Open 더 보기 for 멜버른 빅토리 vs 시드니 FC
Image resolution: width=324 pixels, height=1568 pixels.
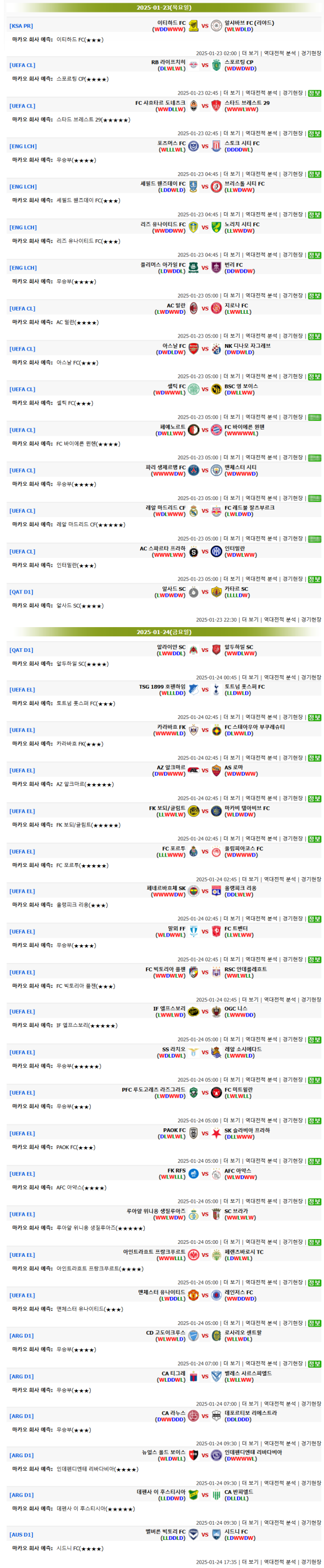(249, 1562)
